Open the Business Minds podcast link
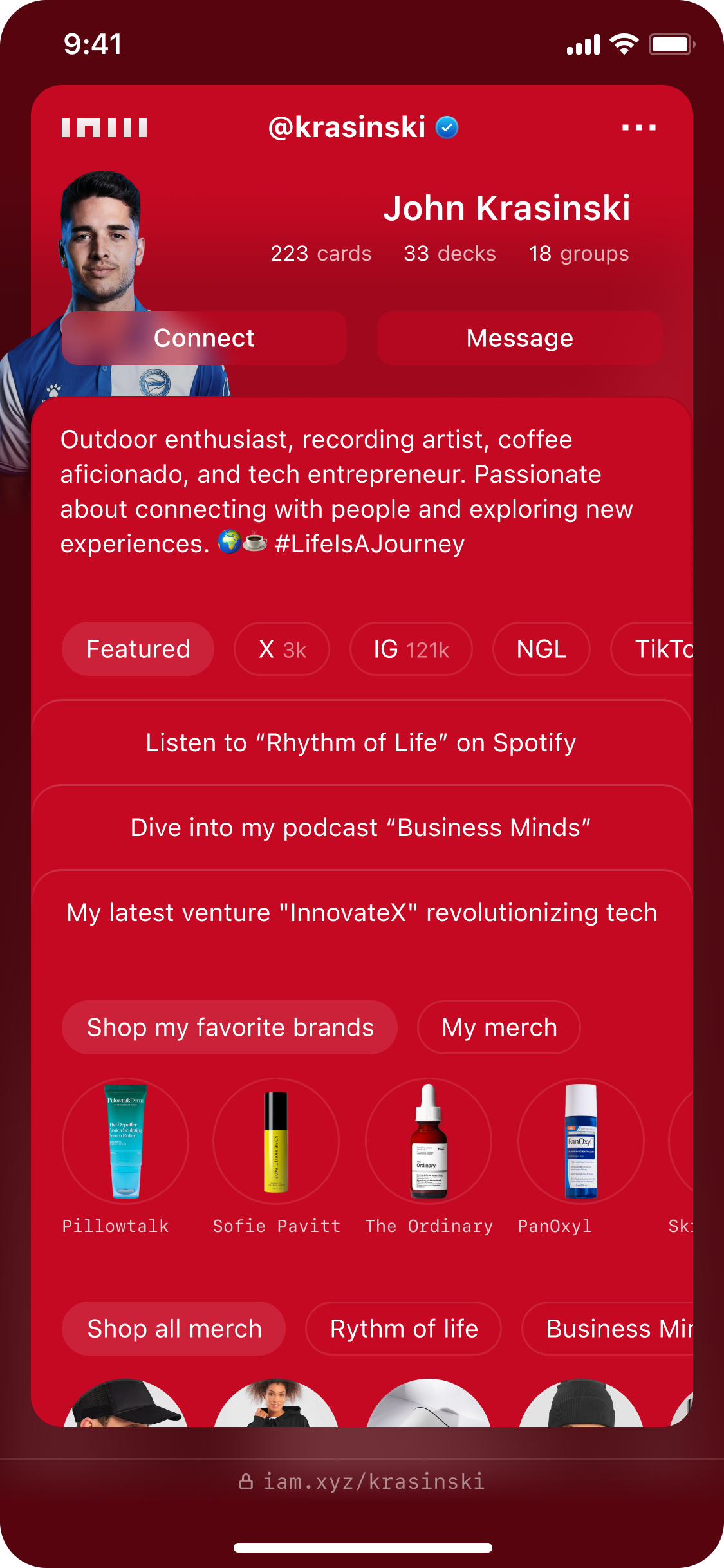This screenshot has width=724, height=1568. 362,827
